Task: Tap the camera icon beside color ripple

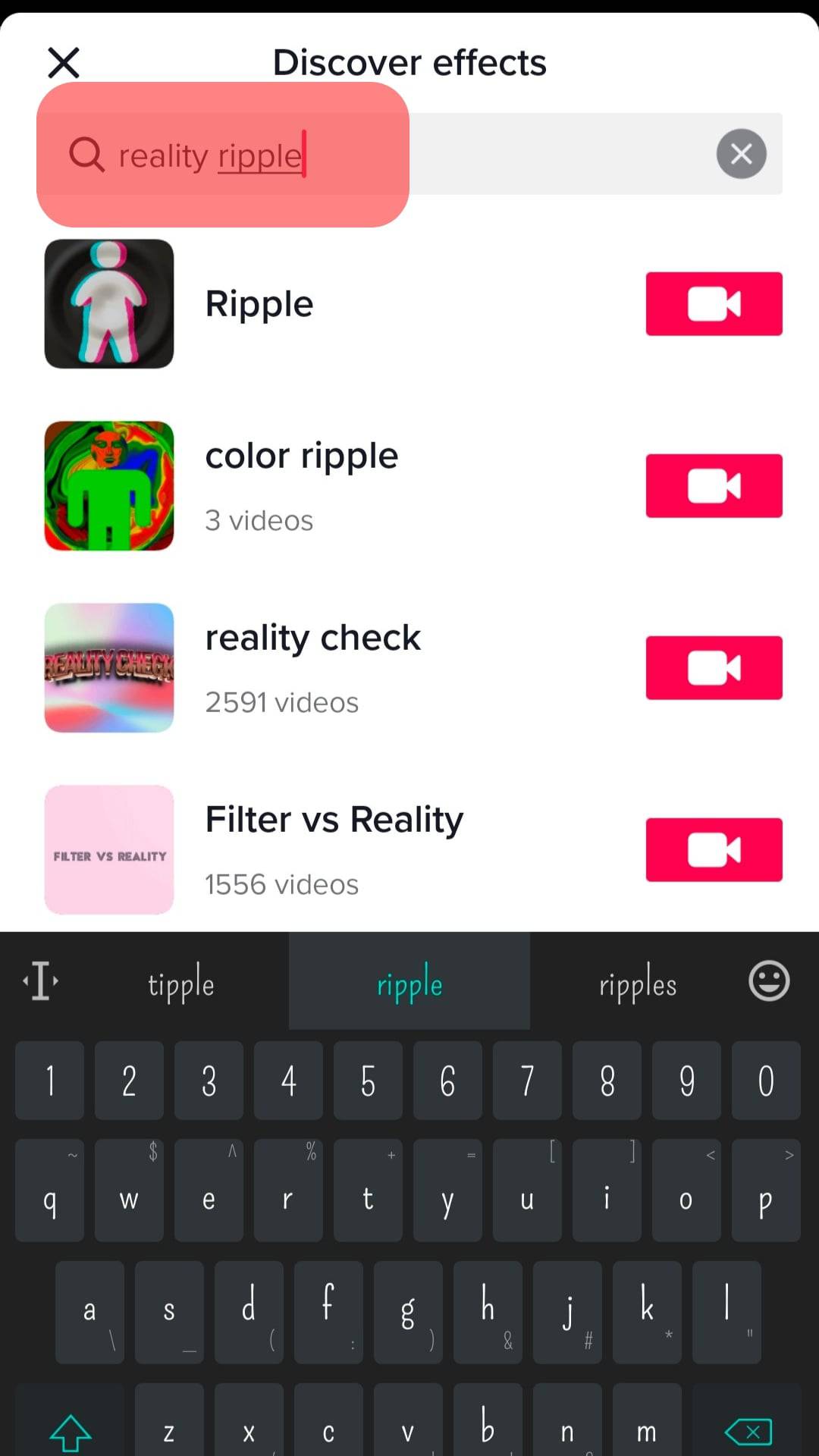Action: coord(713,485)
